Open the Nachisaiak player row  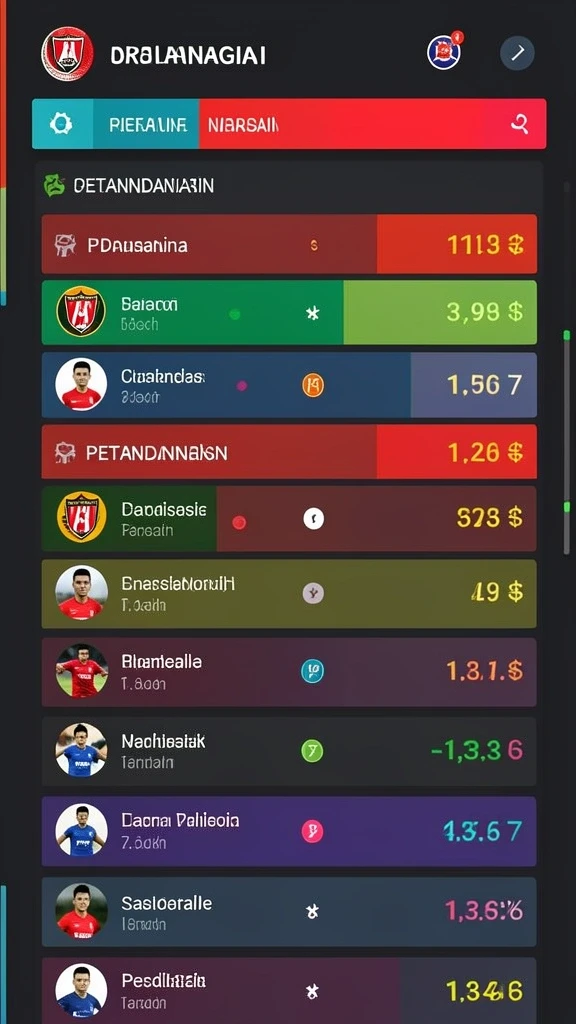(289, 751)
